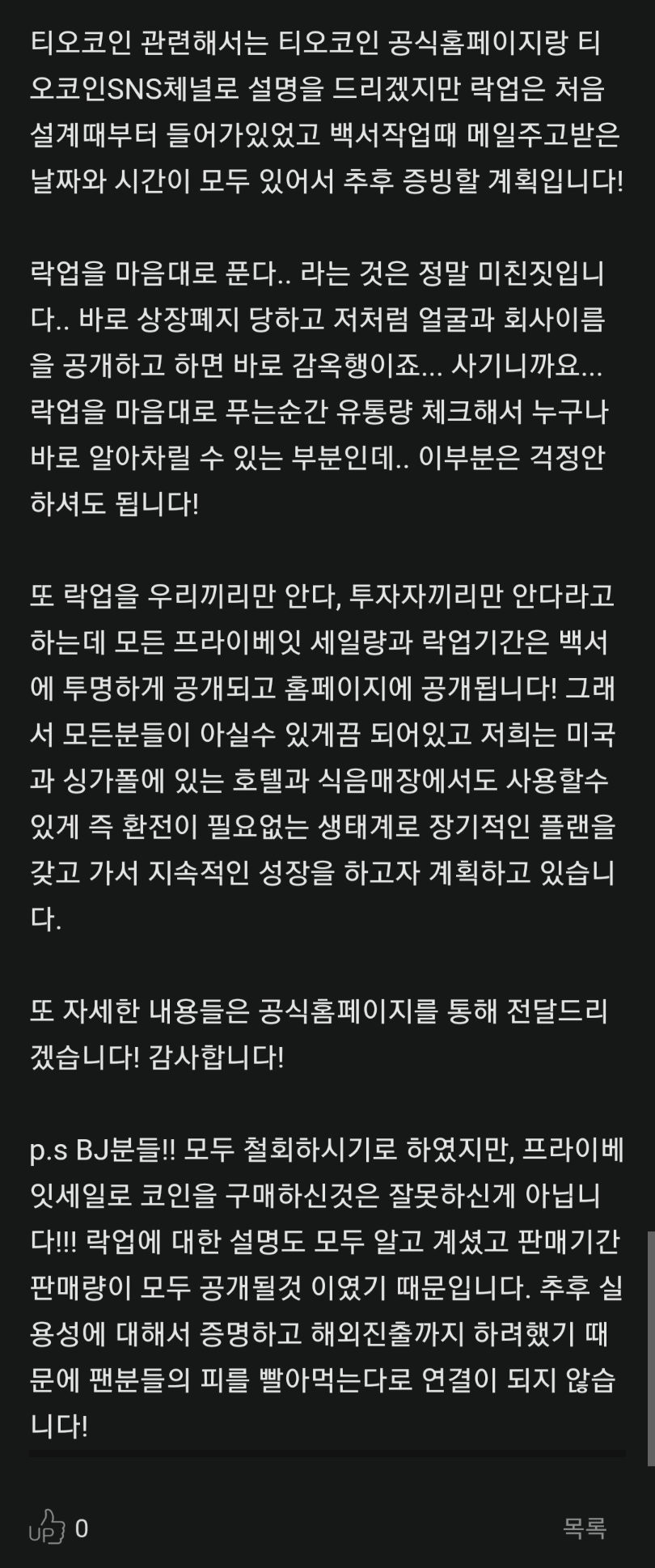Open the 목록 list button

click(x=584, y=1528)
